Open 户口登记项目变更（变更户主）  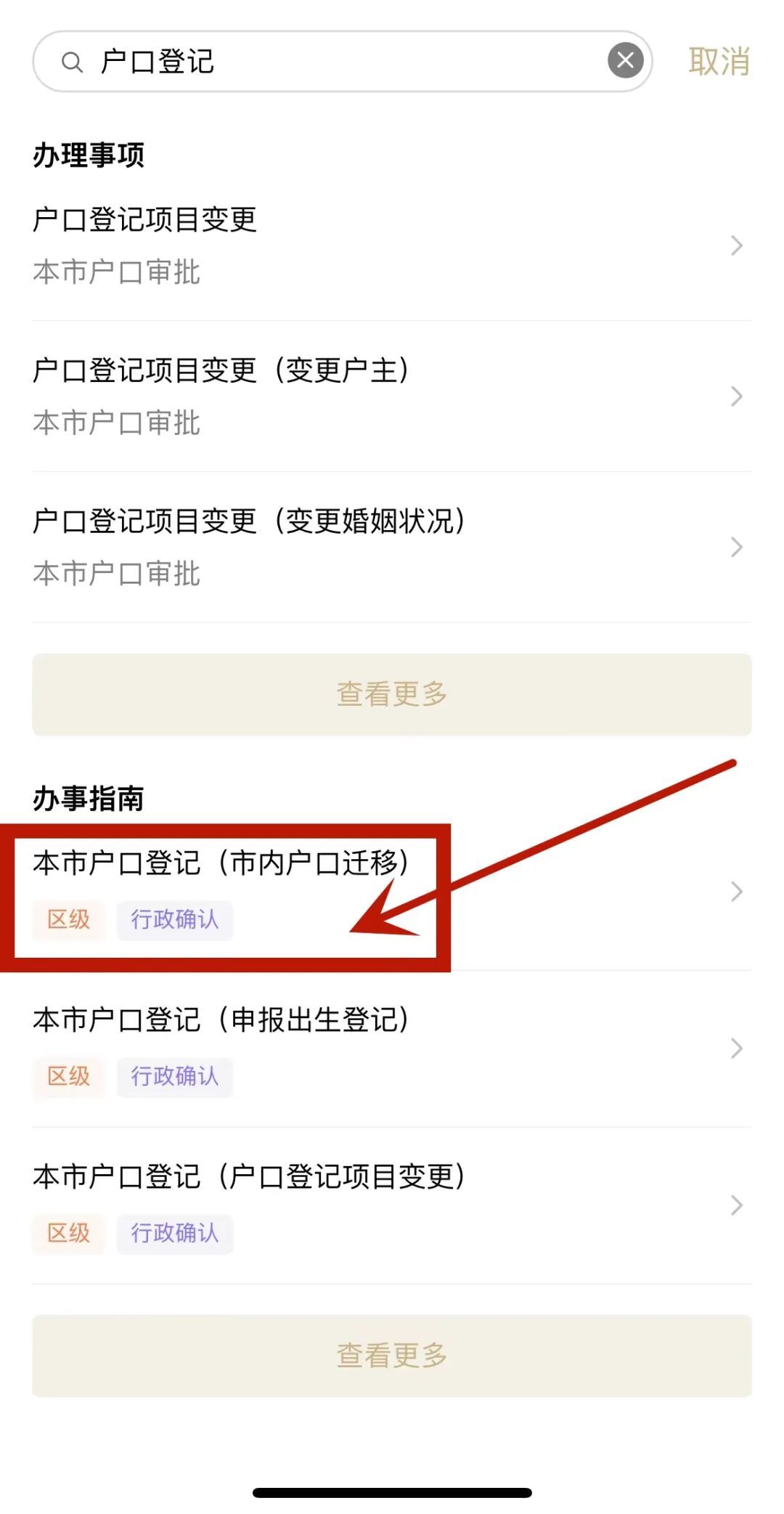point(391,396)
